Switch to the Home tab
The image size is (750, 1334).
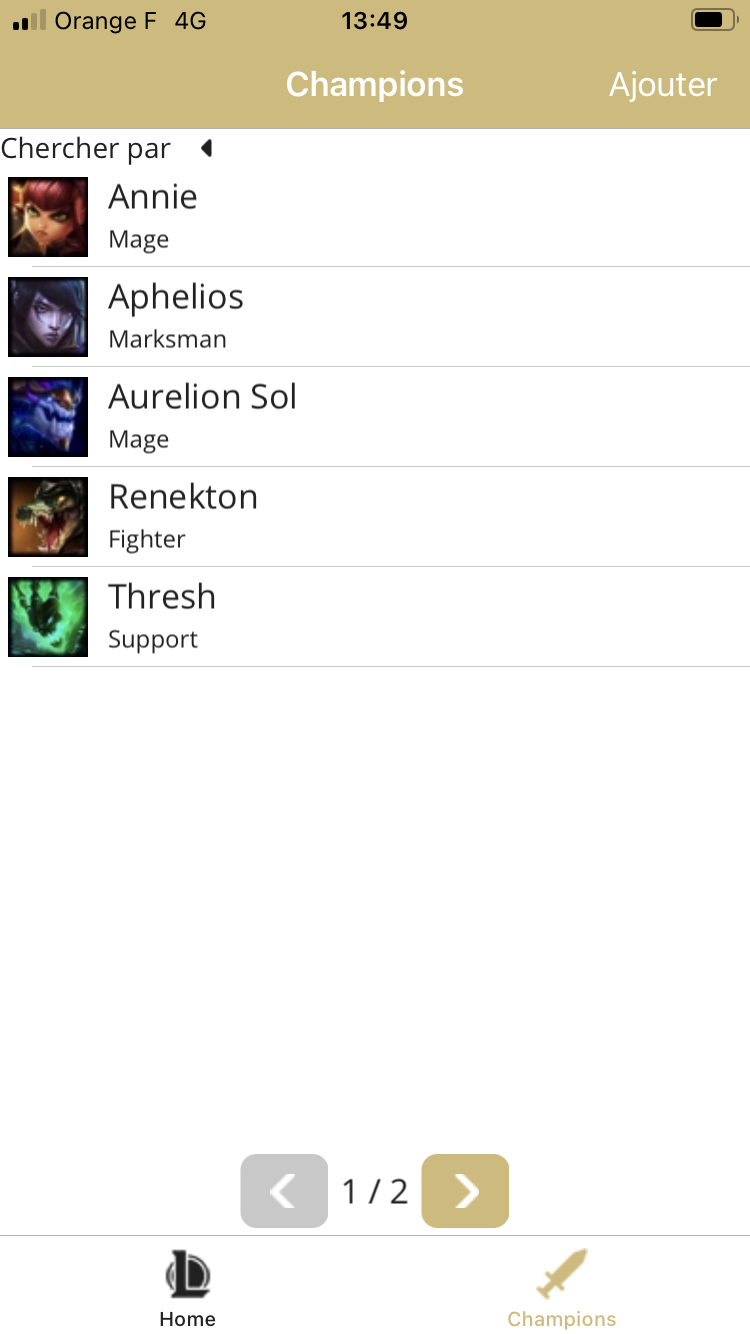(187, 1289)
